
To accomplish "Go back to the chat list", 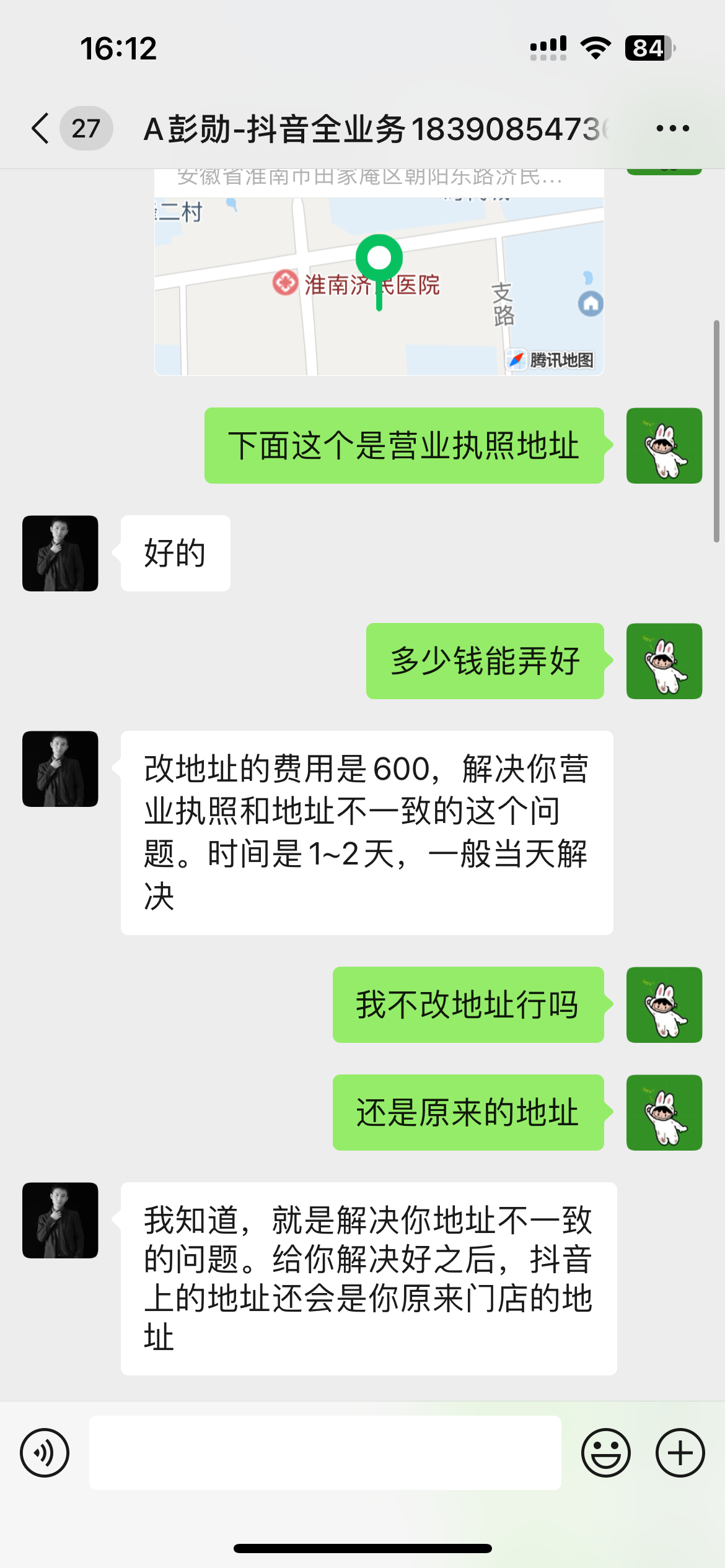I will click(x=41, y=129).
